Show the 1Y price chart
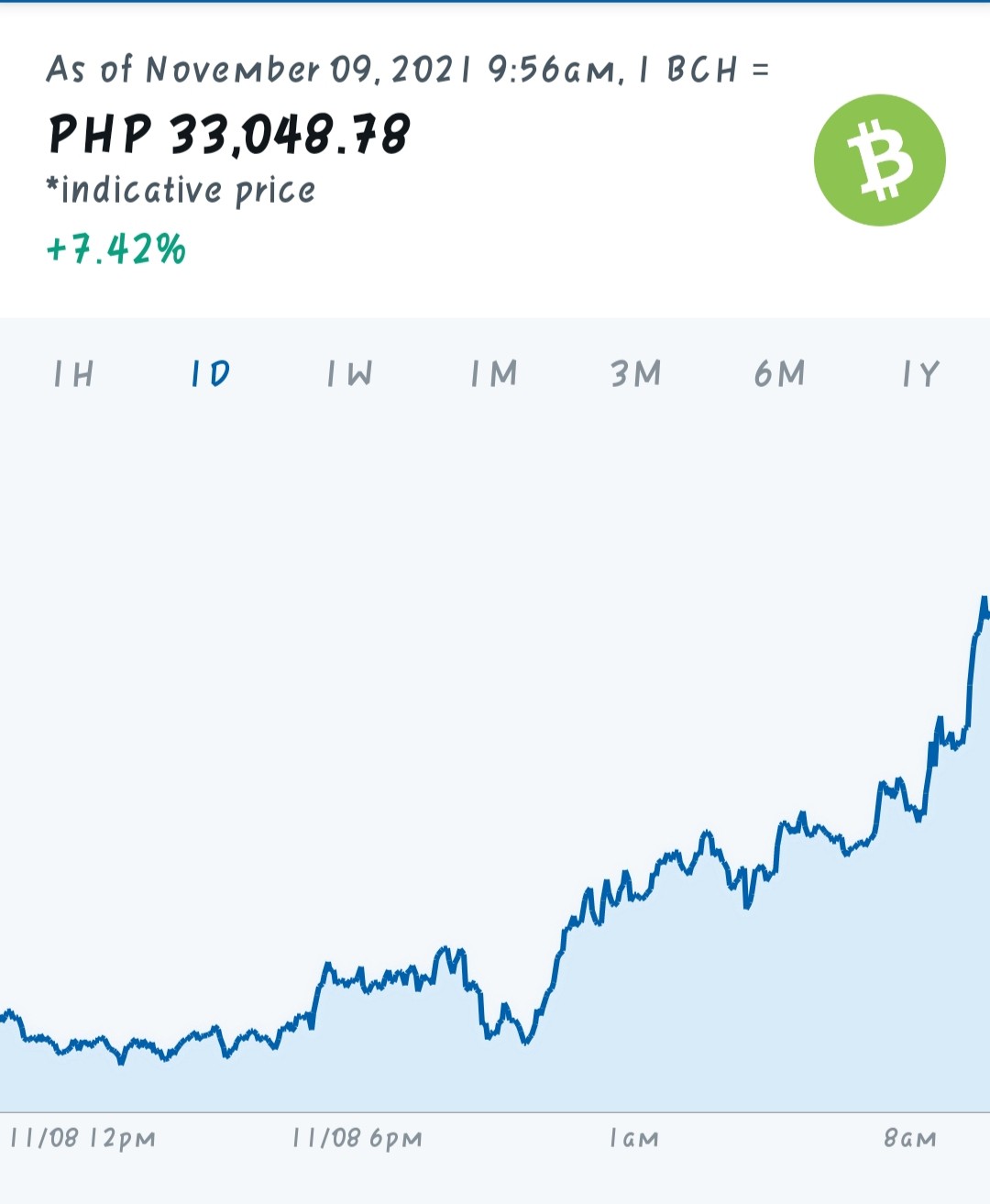 pyautogui.click(x=921, y=373)
